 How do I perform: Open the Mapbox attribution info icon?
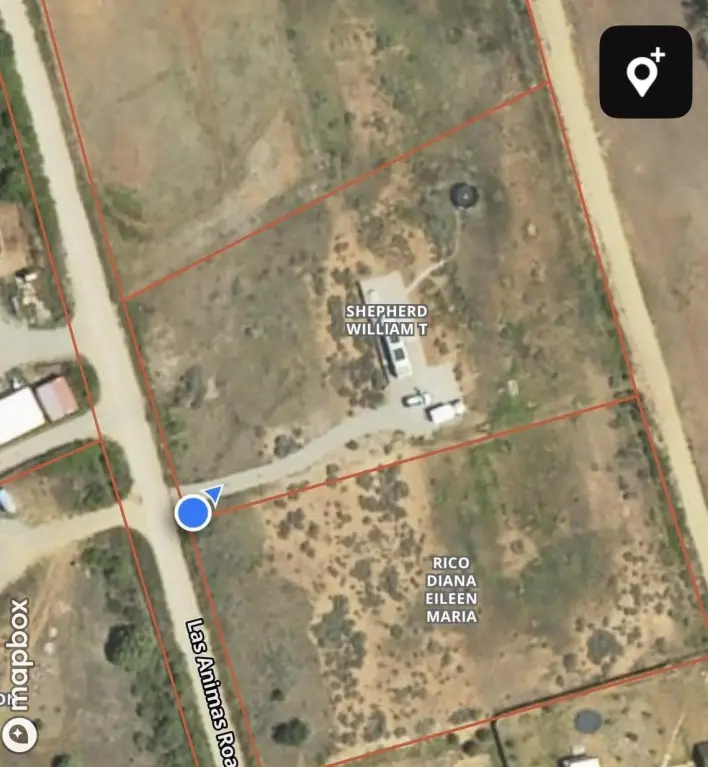coord(20,737)
